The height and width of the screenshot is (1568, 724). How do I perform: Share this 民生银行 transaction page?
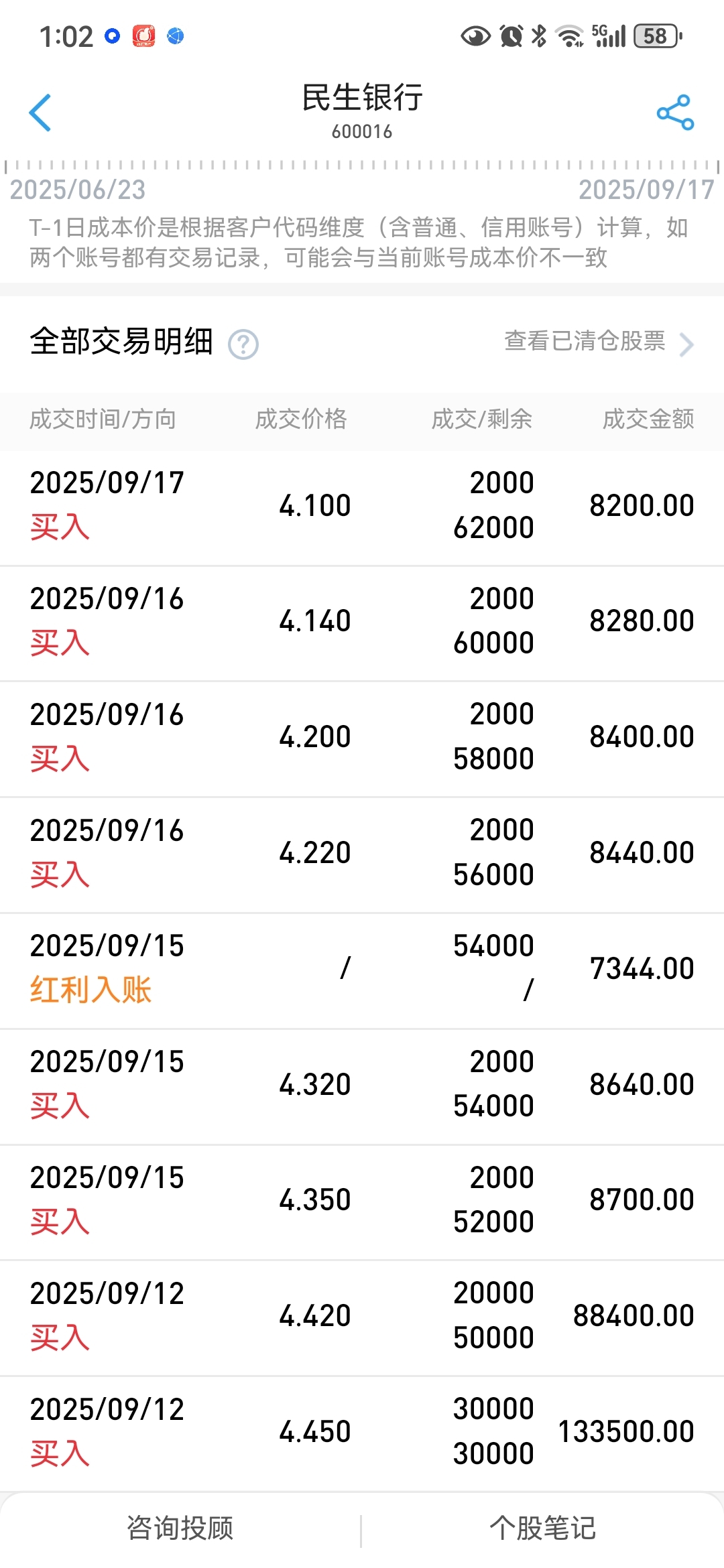coord(675,113)
